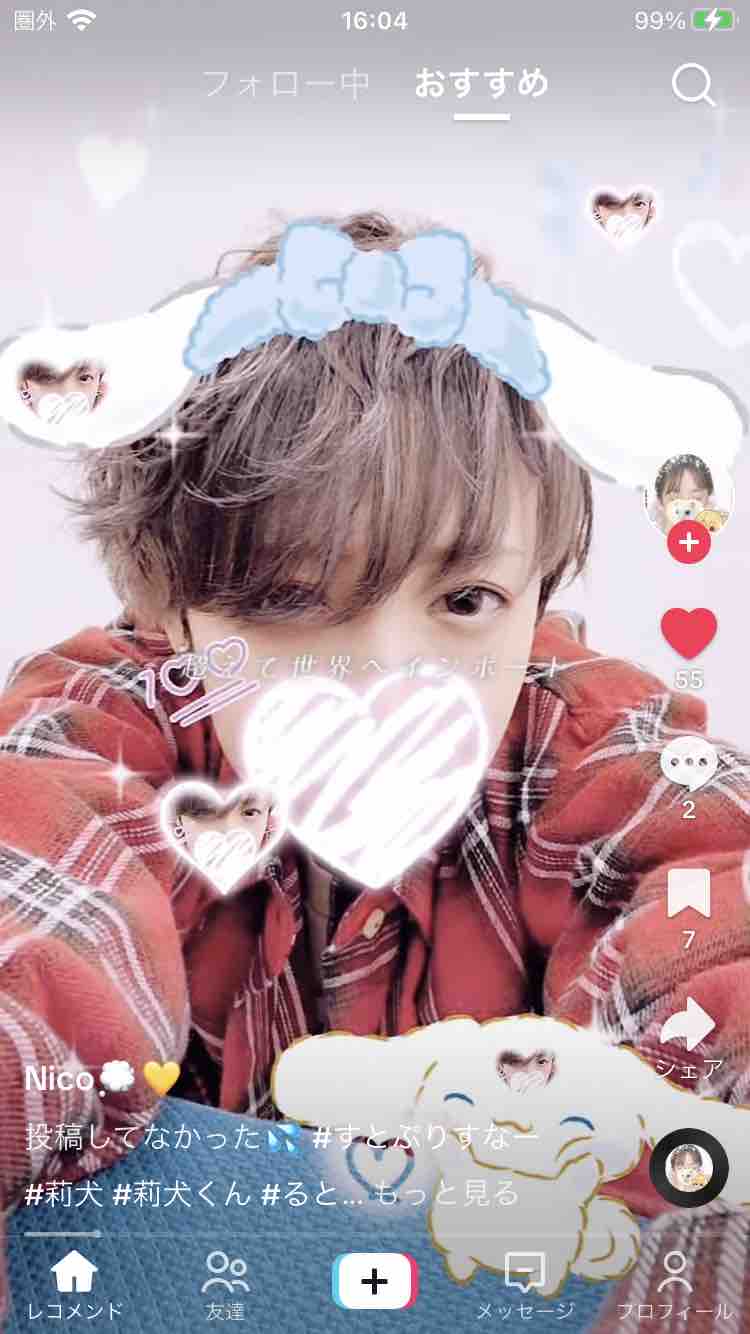Create a new post with plus button
Viewport: 750px width, 1334px height.
[375, 1281]
